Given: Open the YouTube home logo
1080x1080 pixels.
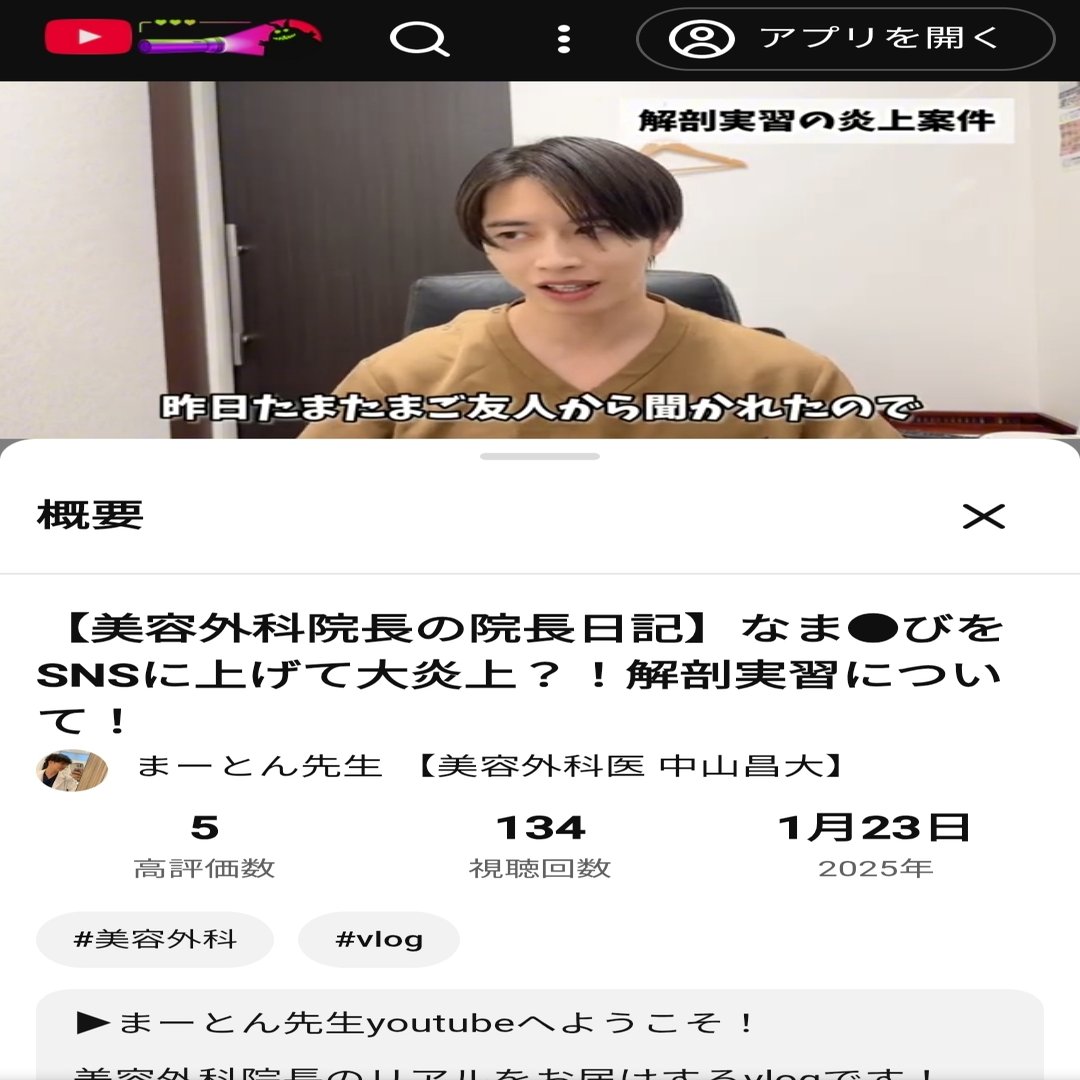Looking at the screenshot, I should click(88, 38).
